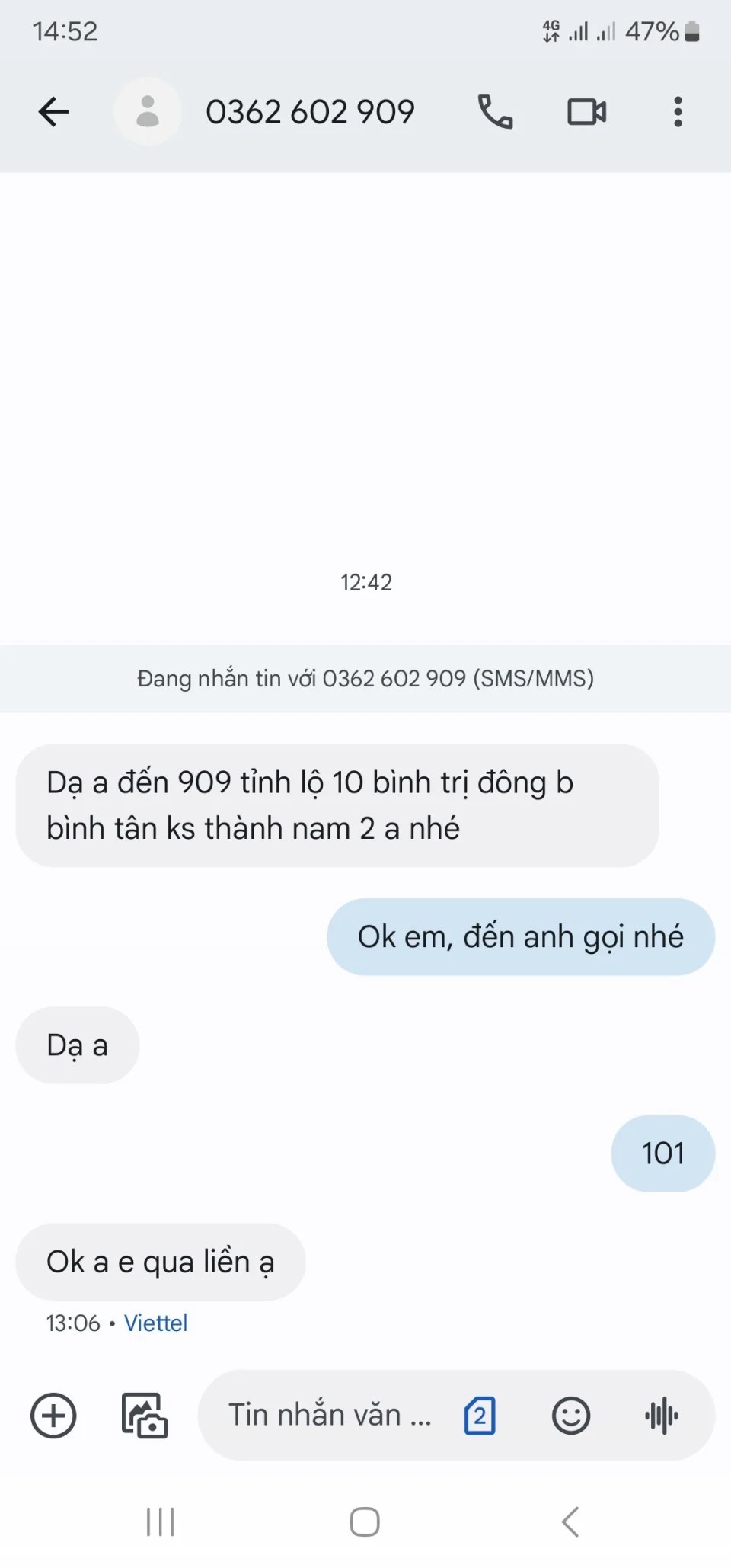Go to the home screen
The width and height of the screenshot is (731, 1568).
coord(365,1522)
